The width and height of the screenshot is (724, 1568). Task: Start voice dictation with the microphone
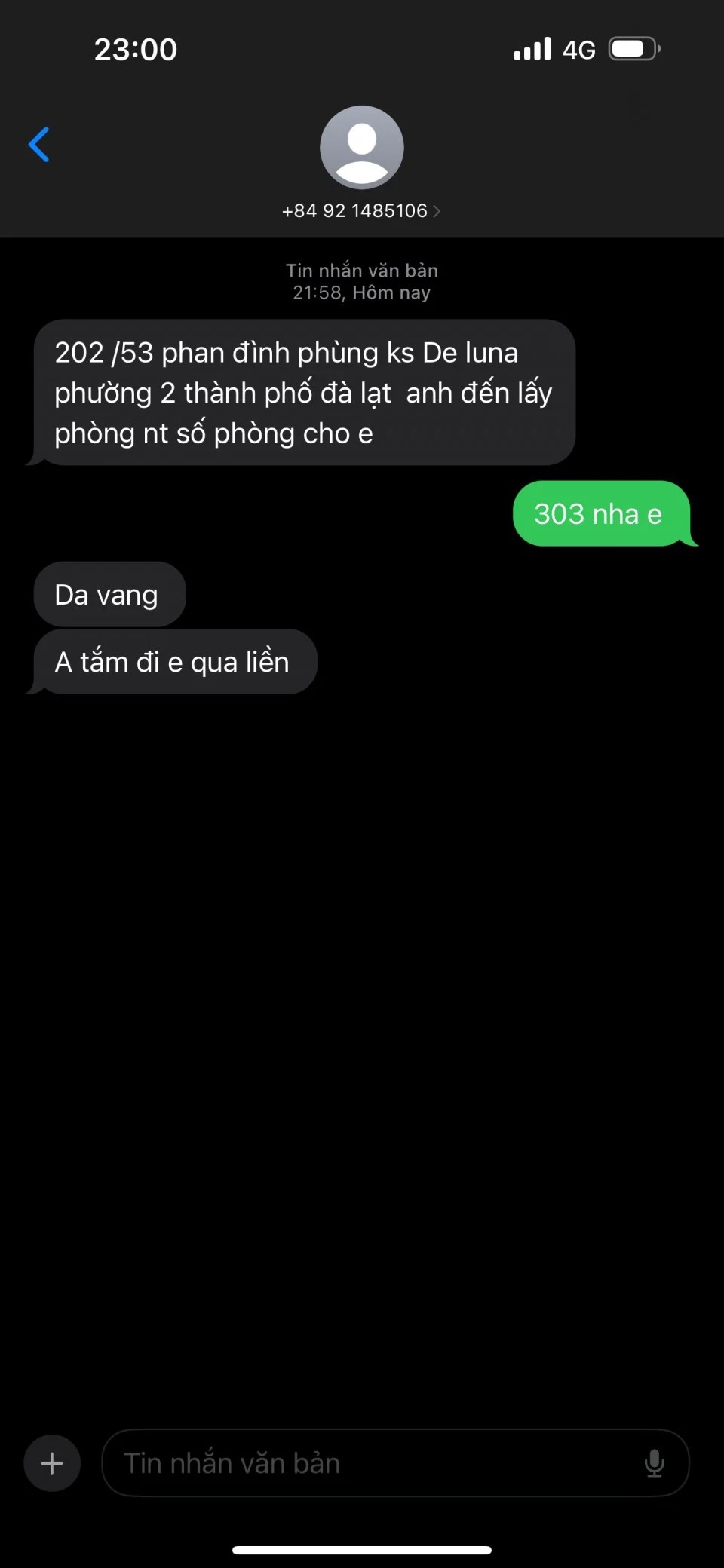[x=654, y=1463]
